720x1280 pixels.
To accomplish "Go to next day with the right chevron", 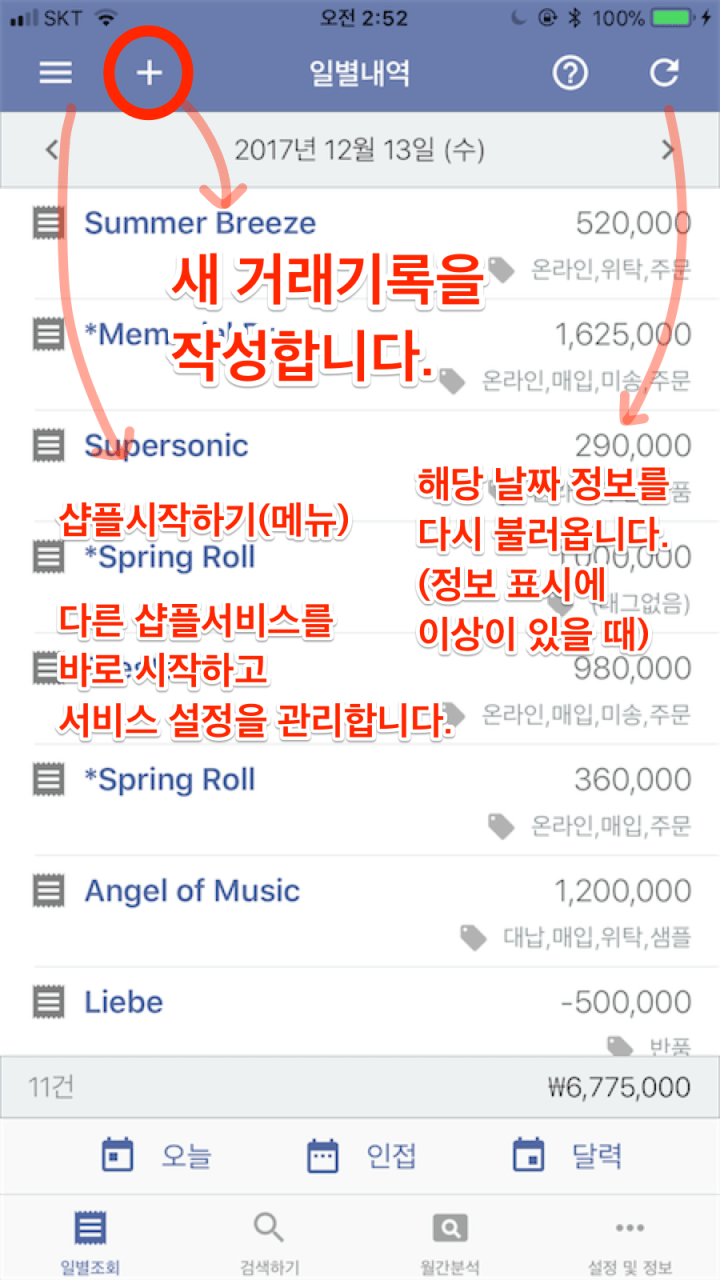I will (x=668, y=148).
